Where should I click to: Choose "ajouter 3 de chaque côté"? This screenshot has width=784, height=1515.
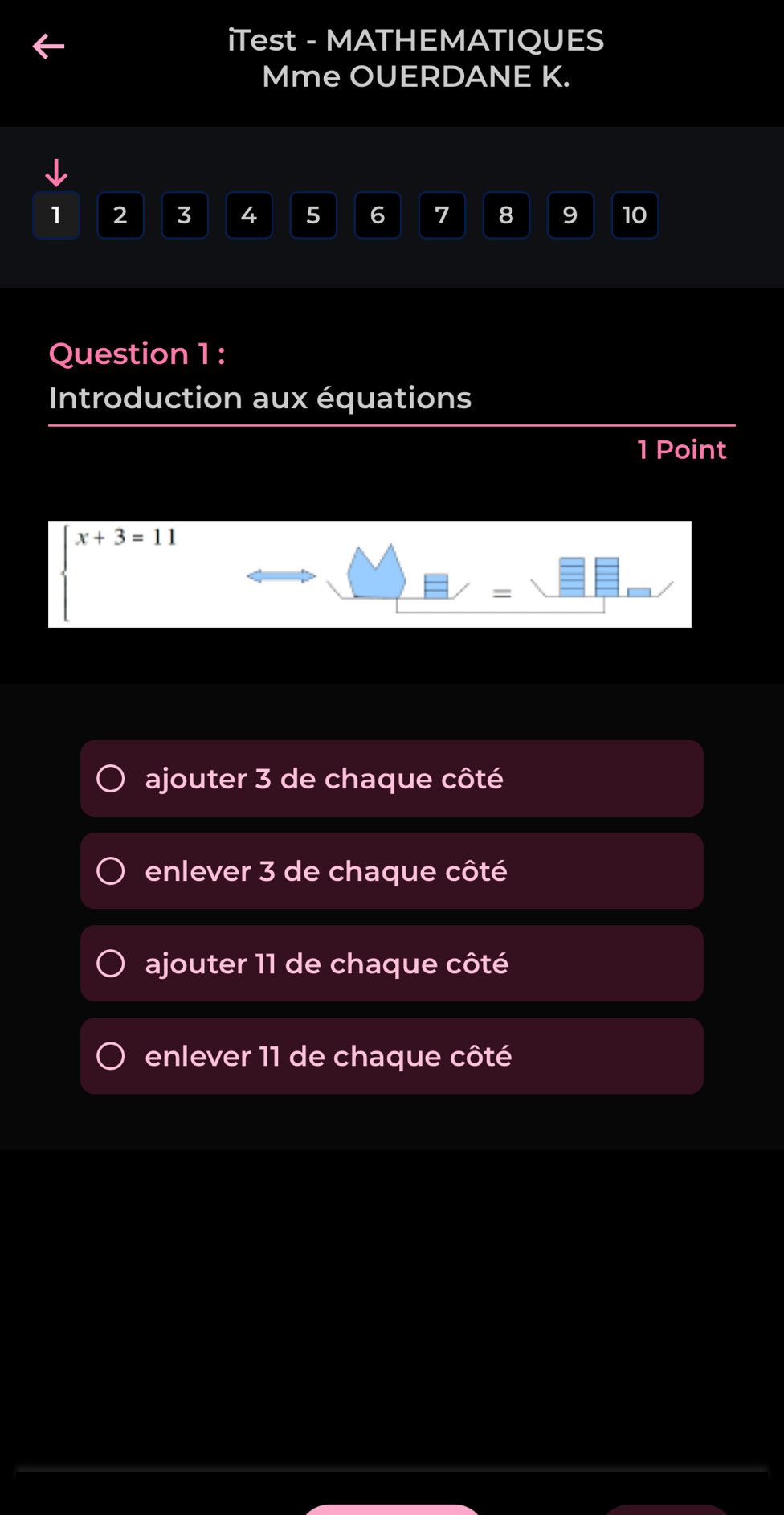pyautogui.click(x=391, y=779)
